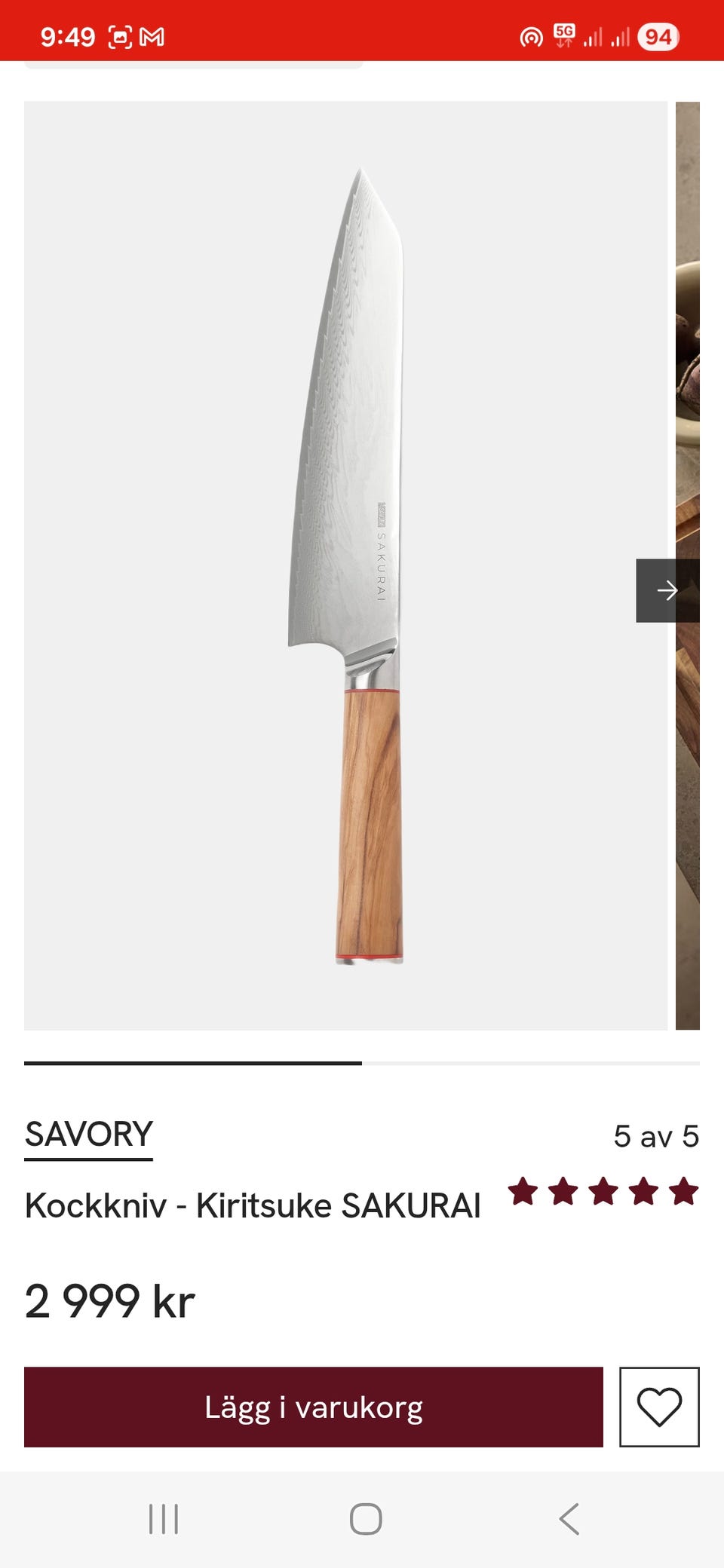Open the SAVORY brand link
724x1568 pixels.
point(89,1135)
